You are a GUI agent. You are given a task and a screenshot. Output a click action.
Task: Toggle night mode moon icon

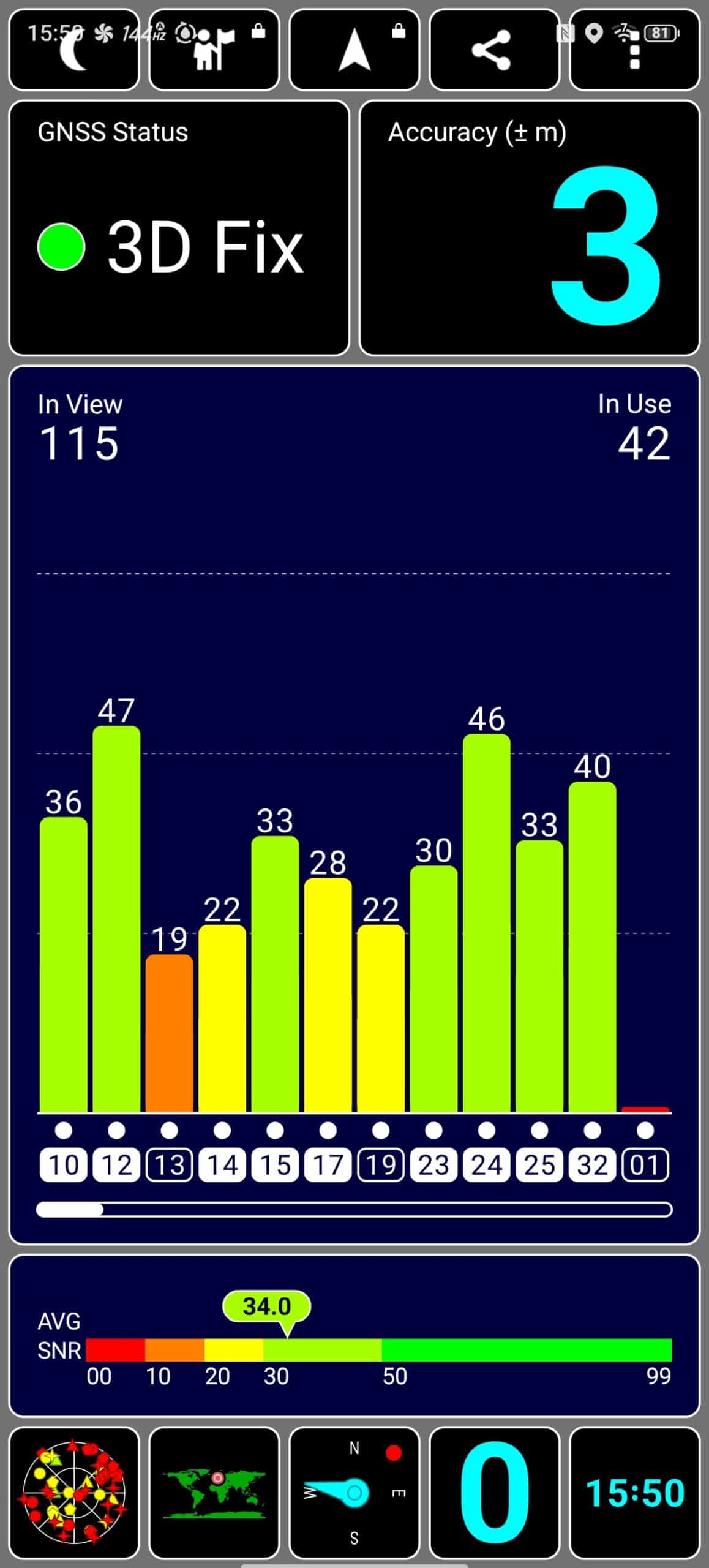pos(74,50)
